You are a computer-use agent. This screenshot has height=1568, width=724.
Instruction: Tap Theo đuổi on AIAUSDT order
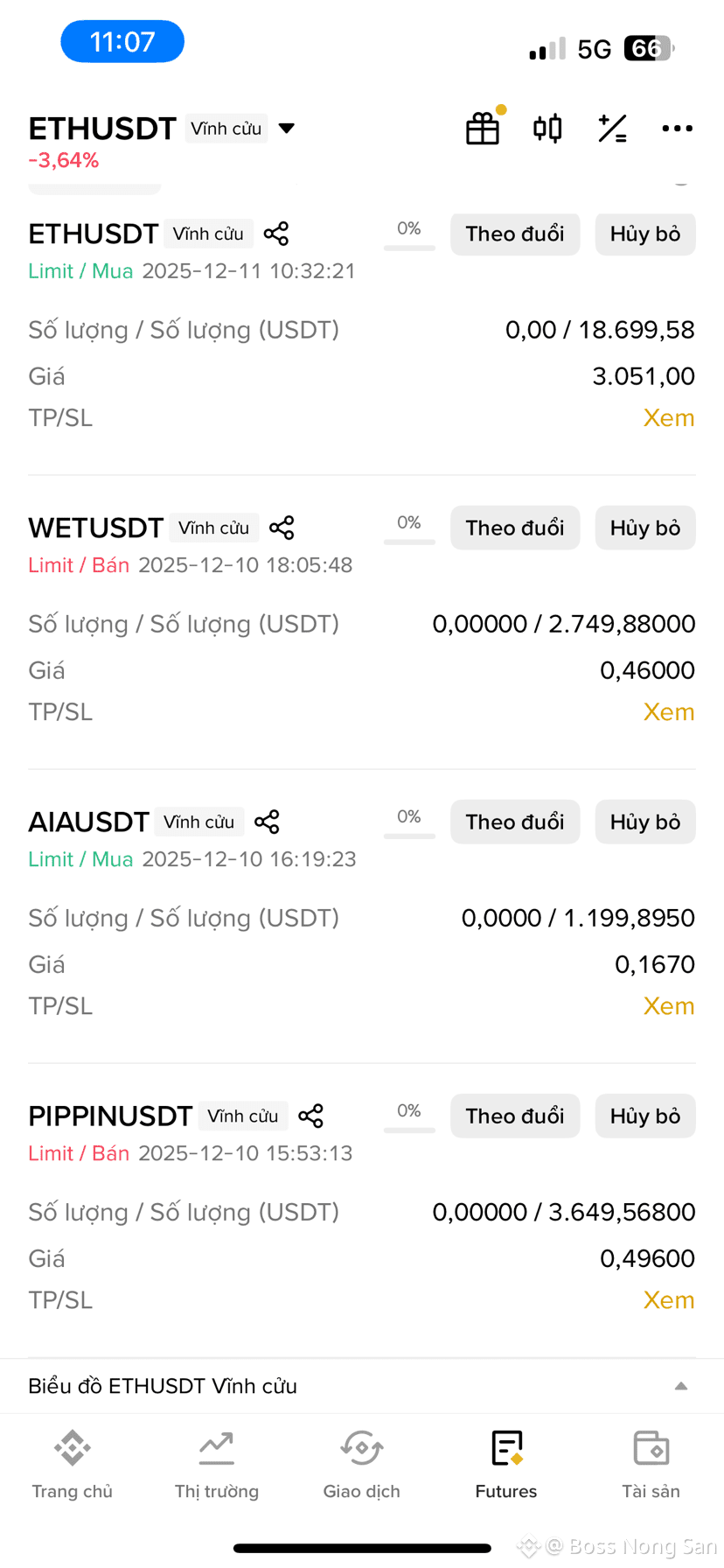point(515,822)
